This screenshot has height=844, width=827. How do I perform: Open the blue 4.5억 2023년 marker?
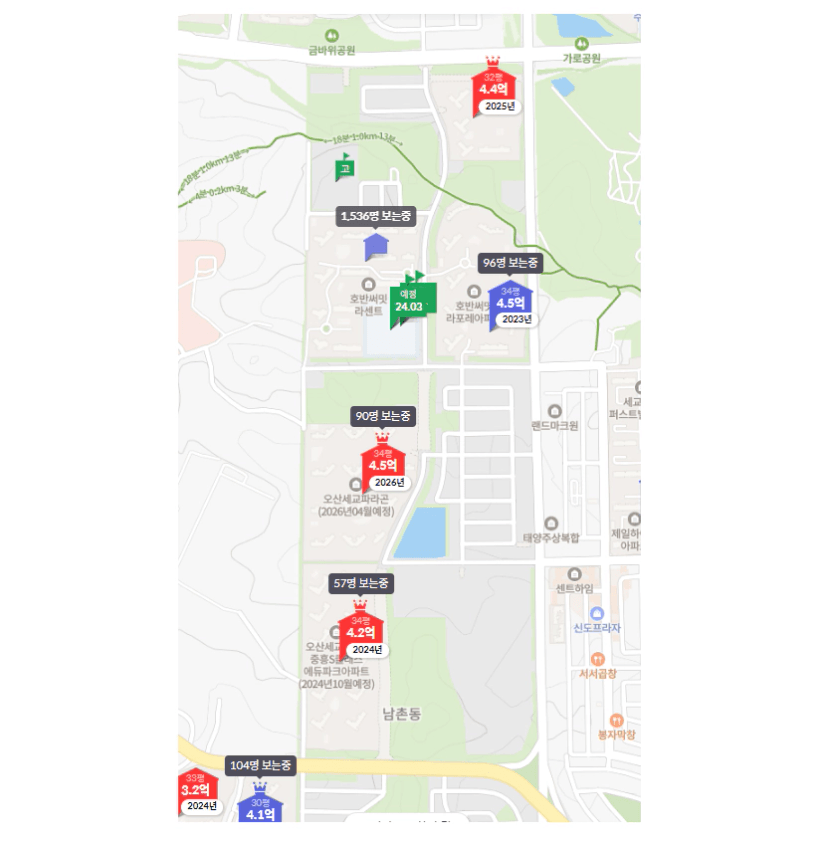point(511,303)
